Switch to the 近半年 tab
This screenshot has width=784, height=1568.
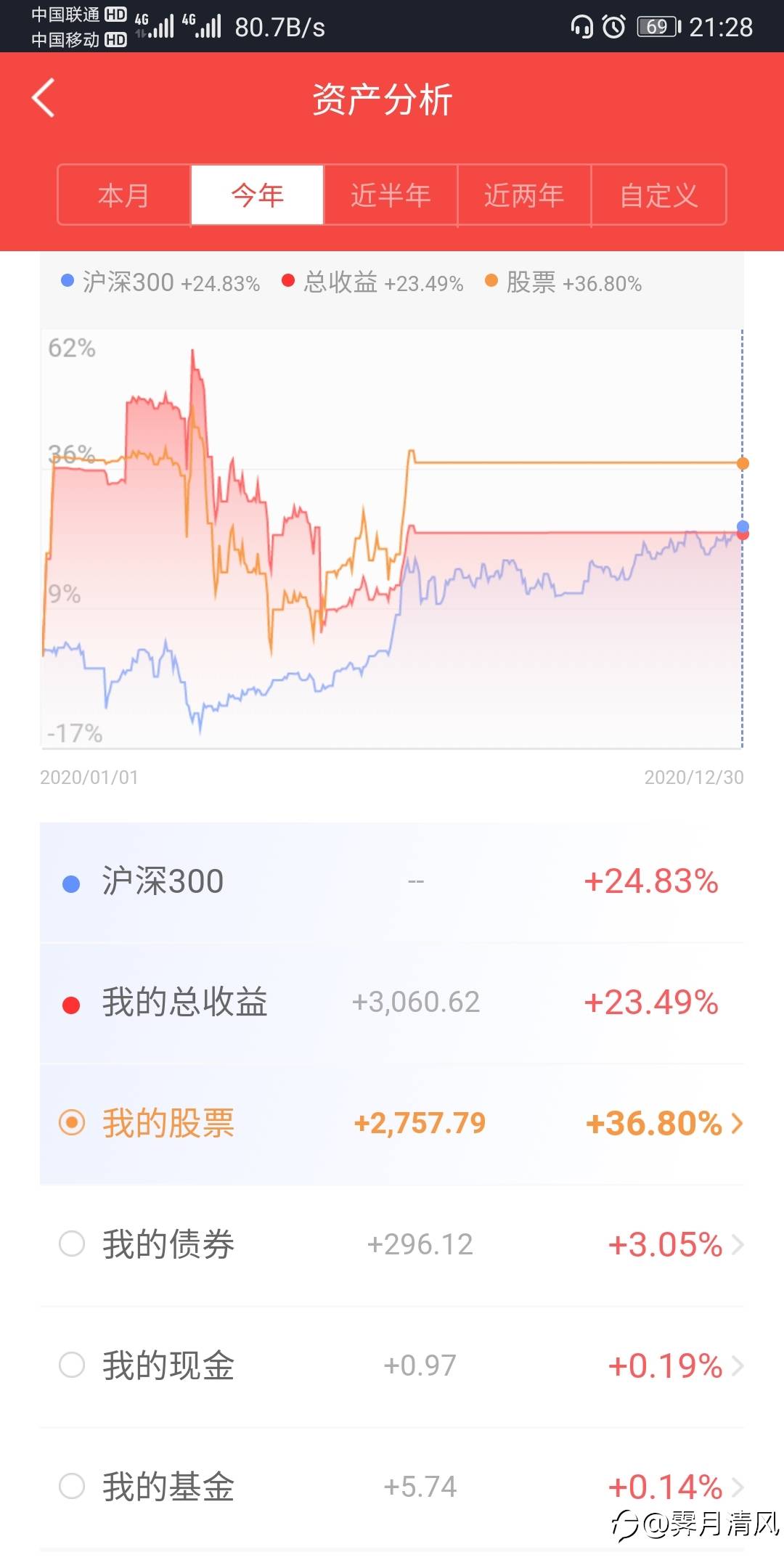tap(391, 195)
